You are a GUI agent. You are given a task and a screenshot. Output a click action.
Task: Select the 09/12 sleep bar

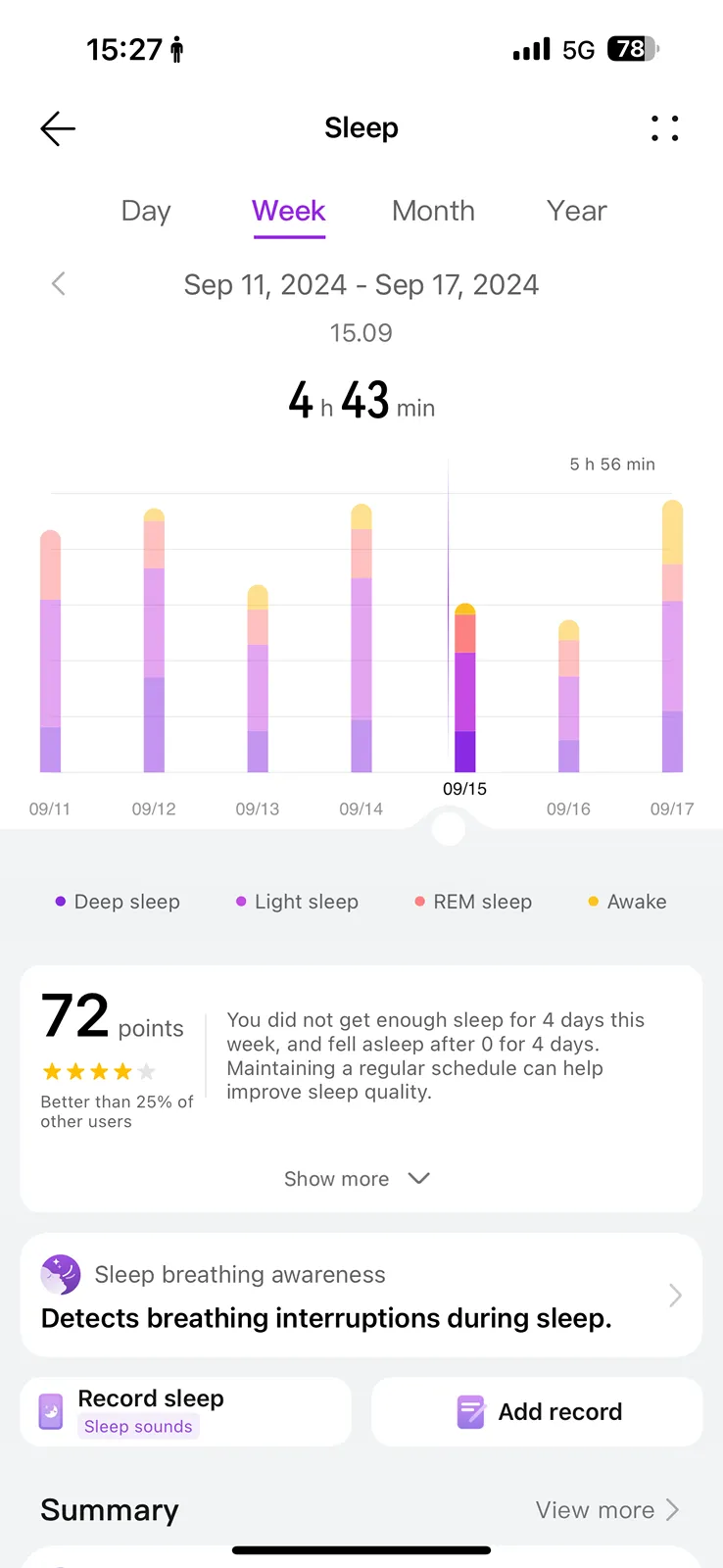tap(154, 640)
